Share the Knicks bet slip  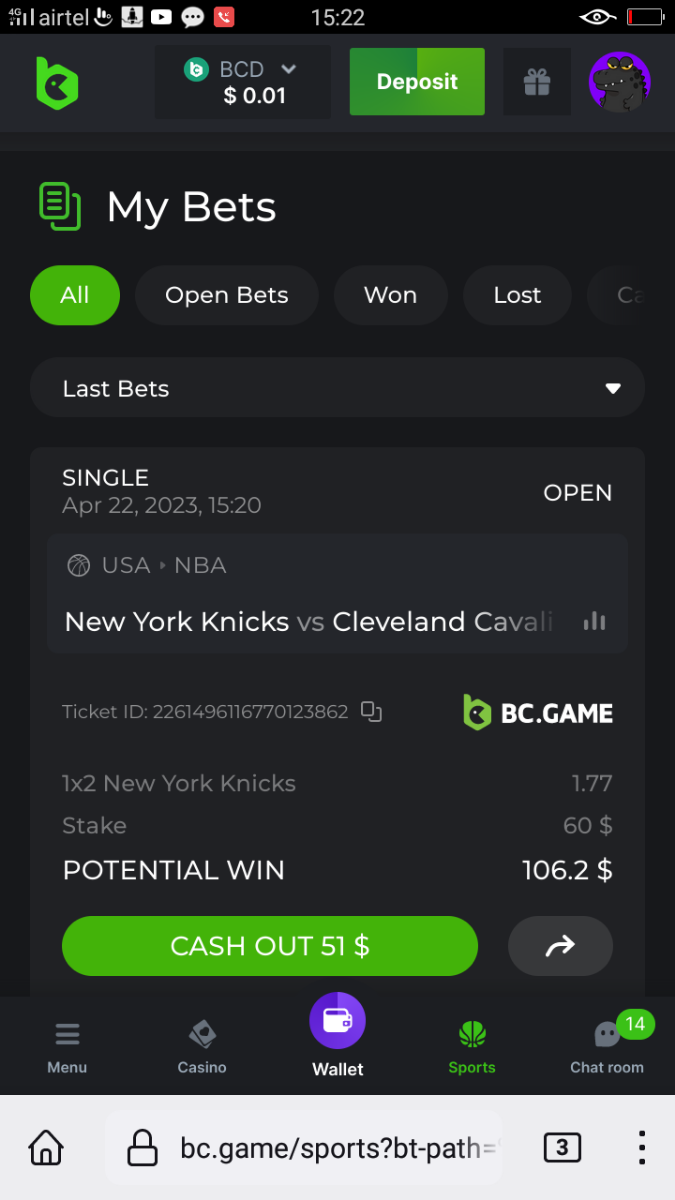pos(560,946)
